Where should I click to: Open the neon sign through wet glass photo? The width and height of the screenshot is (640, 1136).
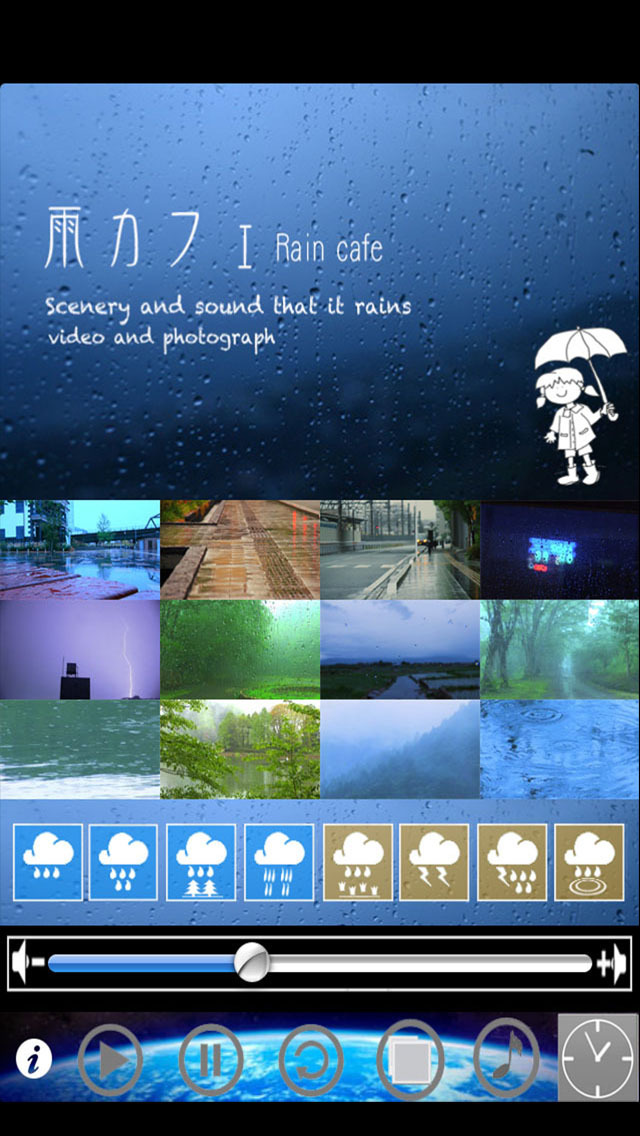pos(559,549)
